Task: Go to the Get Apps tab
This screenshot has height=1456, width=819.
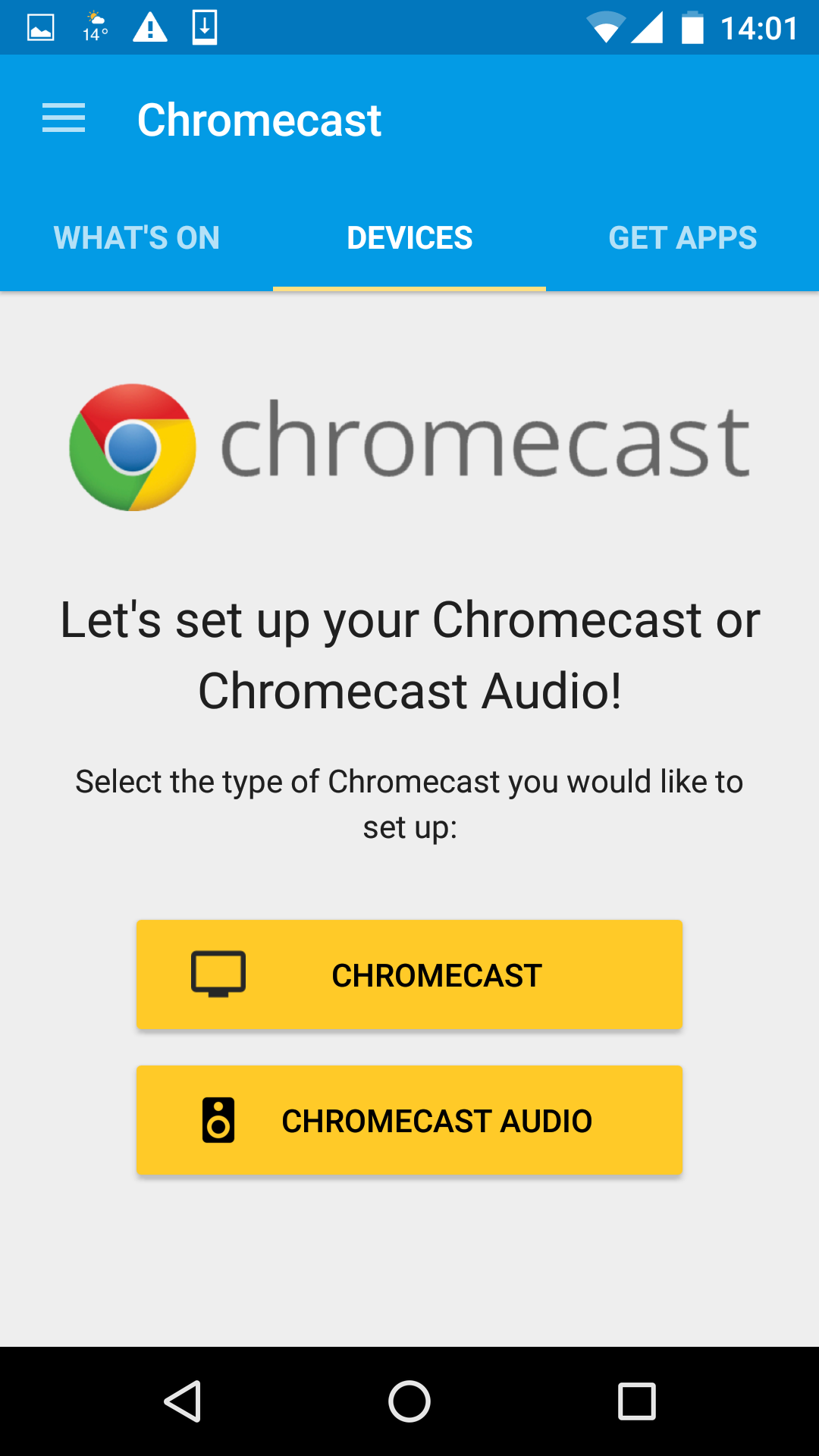Action: click(x=682, y=238)
